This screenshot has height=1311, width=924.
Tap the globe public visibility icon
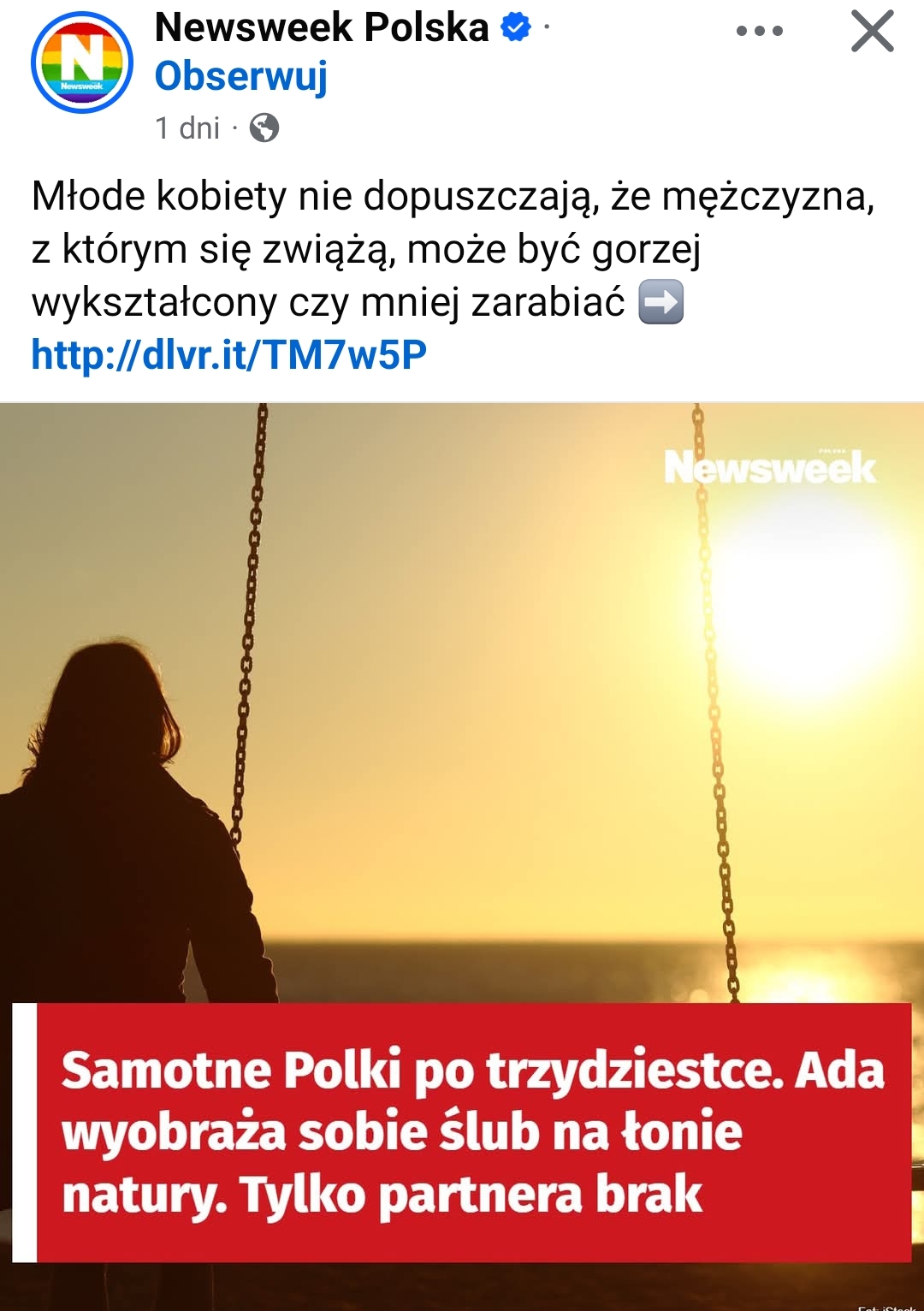point(264,128)
